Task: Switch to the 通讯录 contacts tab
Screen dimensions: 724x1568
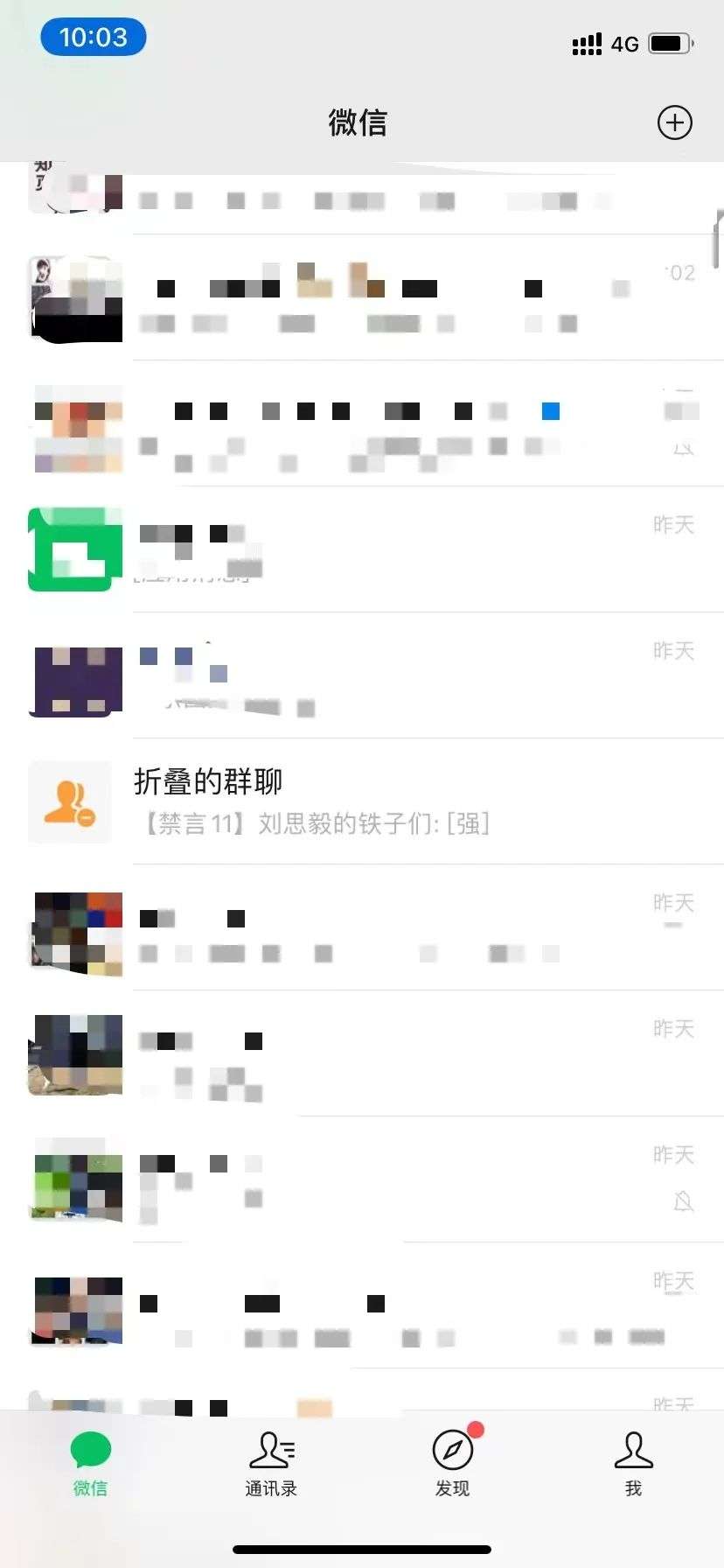Action: [x=271, y=1462]
